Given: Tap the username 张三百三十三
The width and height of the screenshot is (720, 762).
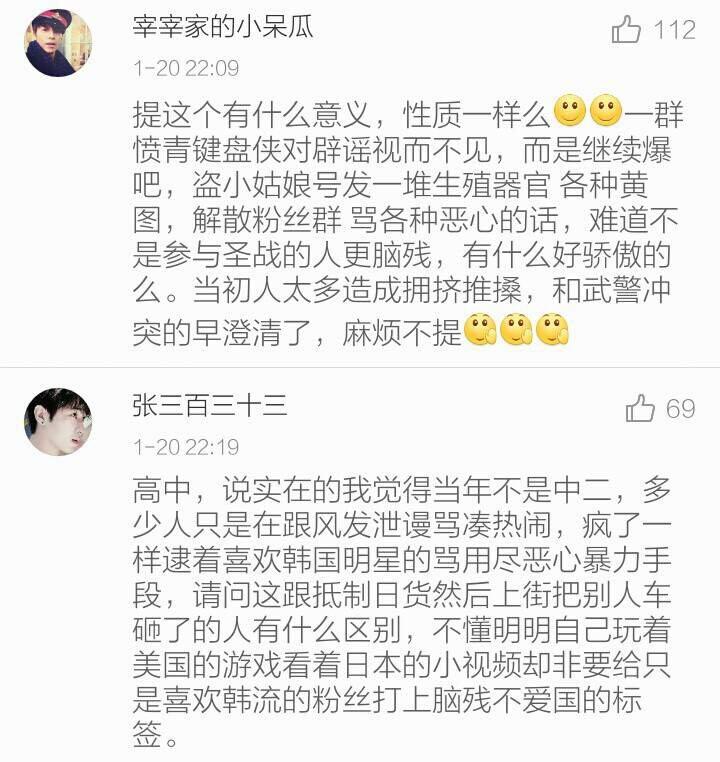Looking at the screenshot, I should tap(210, 406).
